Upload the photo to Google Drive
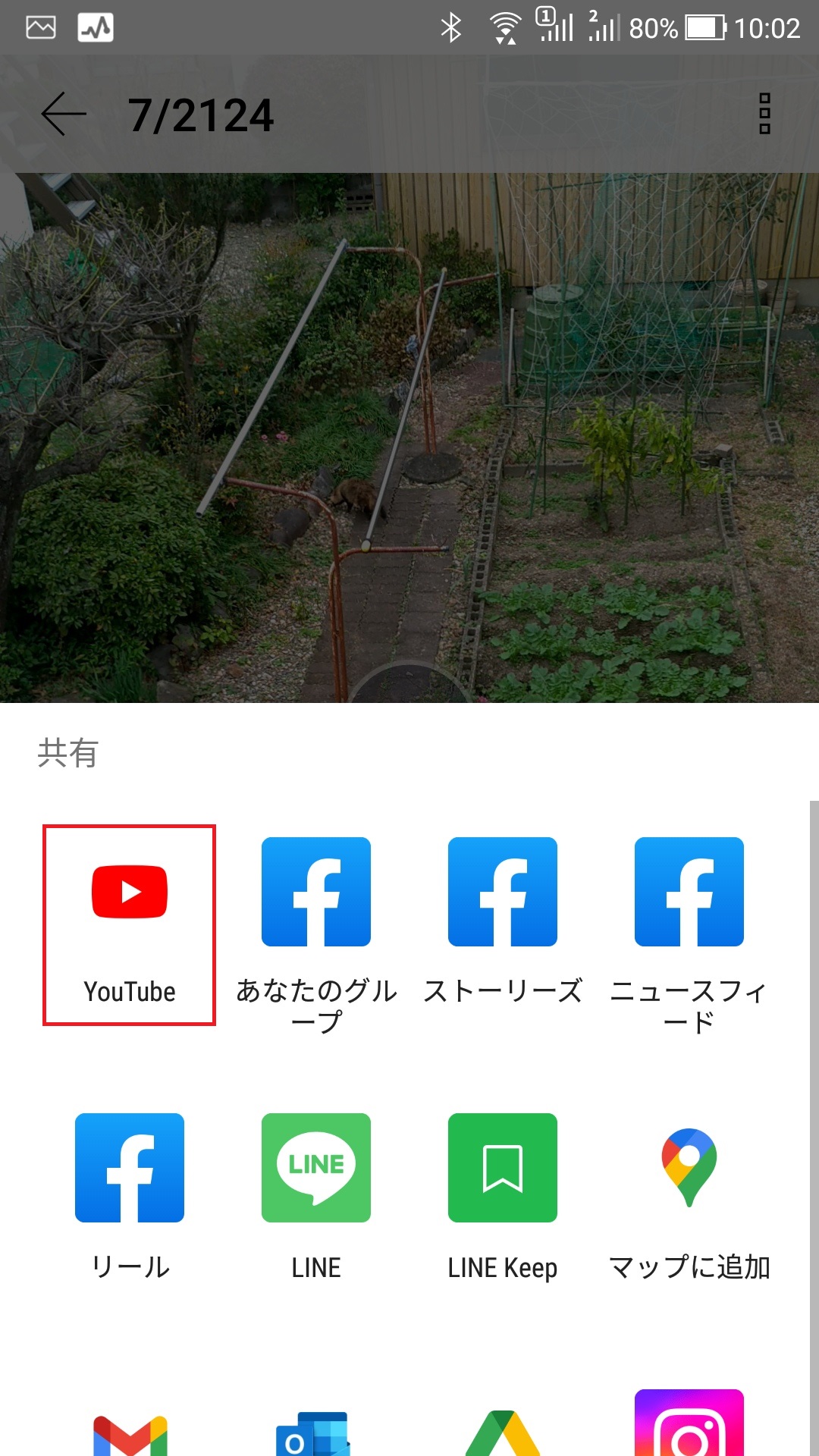The height and width of the screenshot is (1456, 819). tap(503, 1433)
